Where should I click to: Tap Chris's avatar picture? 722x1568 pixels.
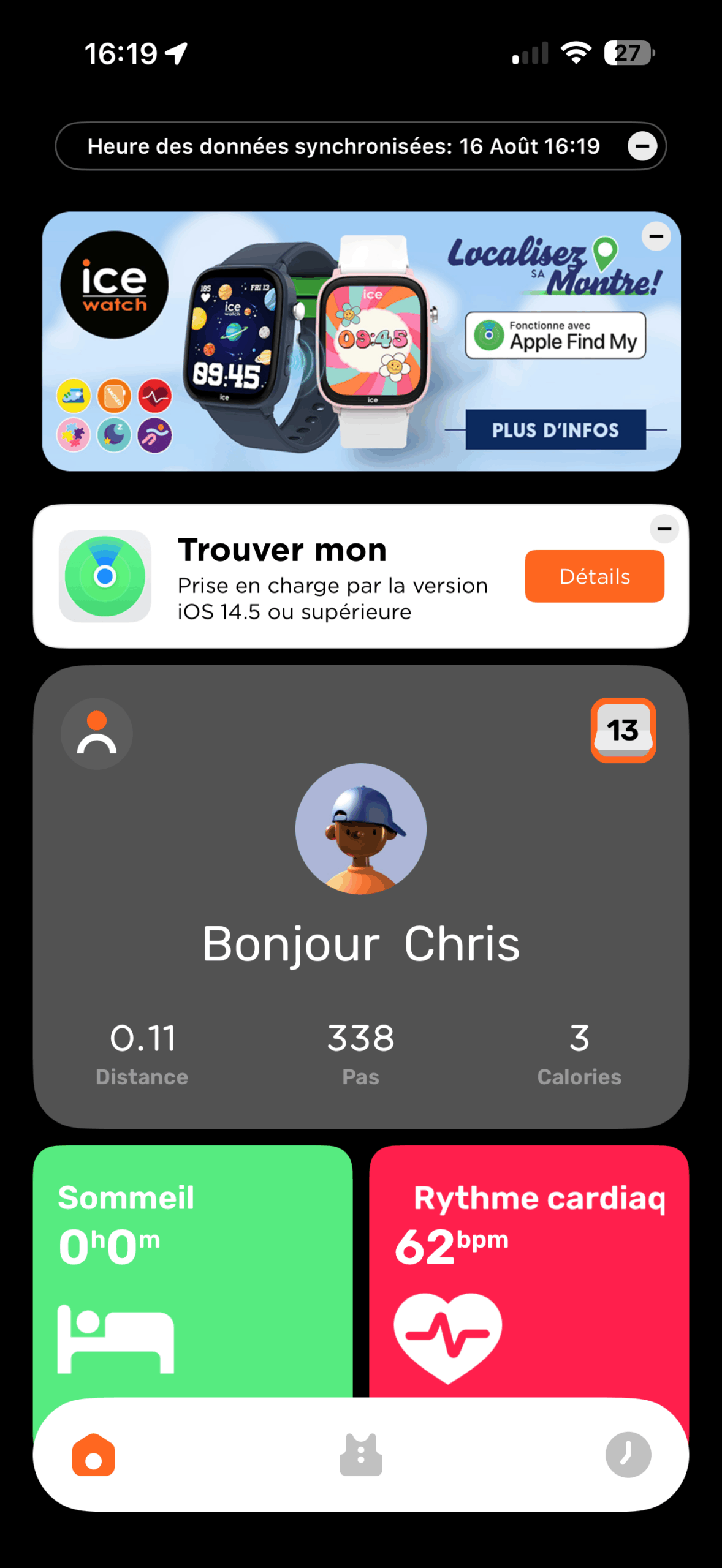pyautogui.click(x=361, y=829)
